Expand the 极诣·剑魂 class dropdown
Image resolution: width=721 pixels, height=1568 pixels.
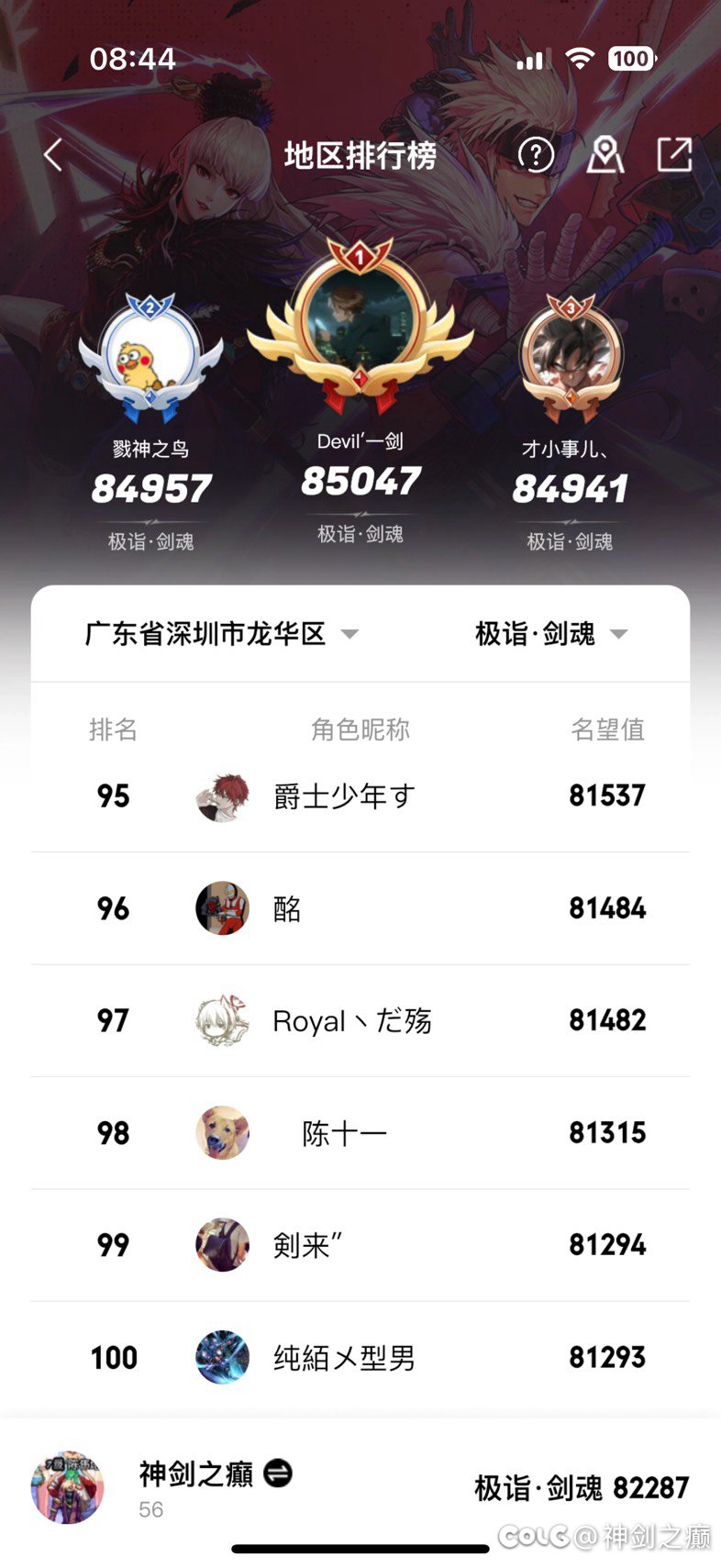pyautogui.click(x=551, y=633)
